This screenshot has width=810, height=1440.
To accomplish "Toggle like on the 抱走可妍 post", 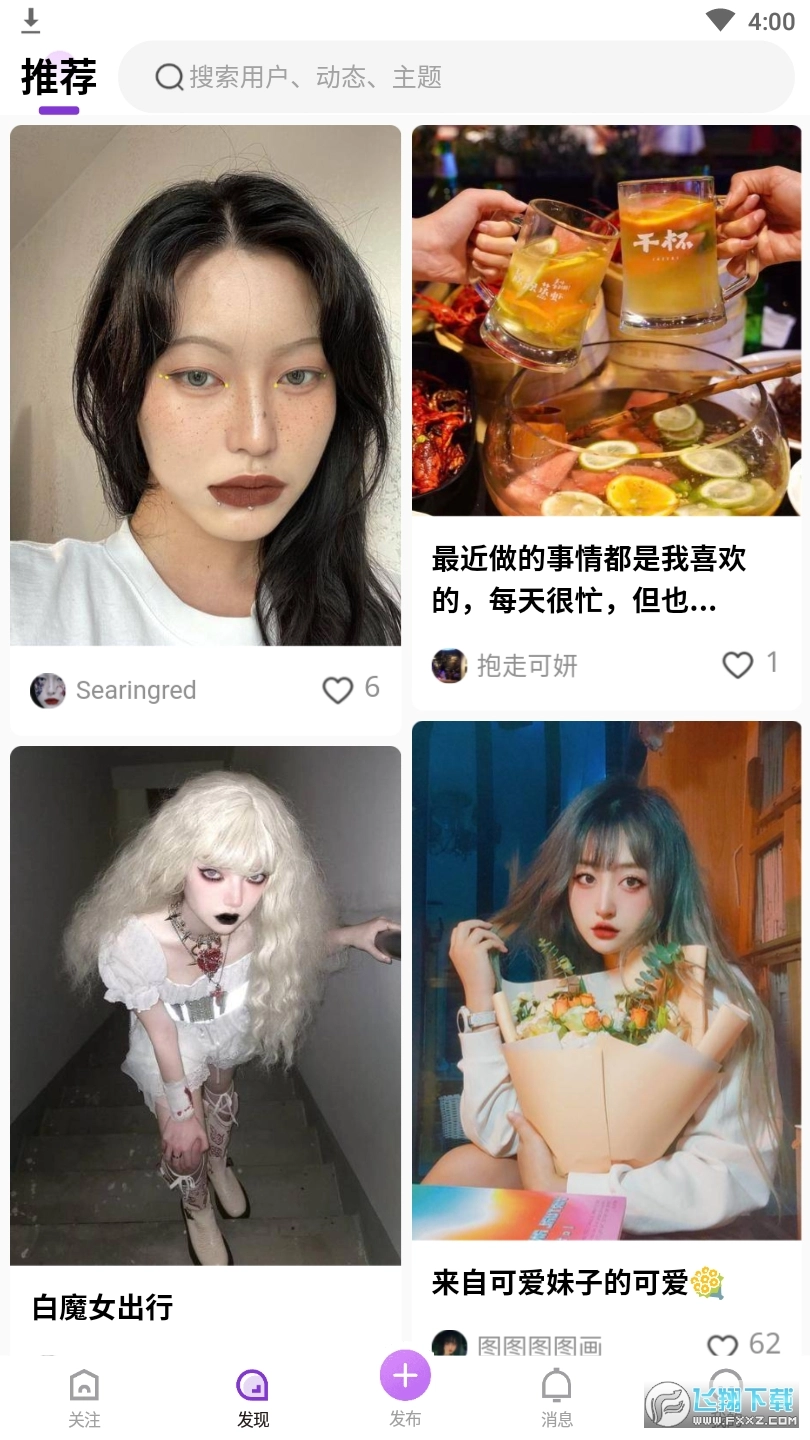I will (x=737, y=665).
